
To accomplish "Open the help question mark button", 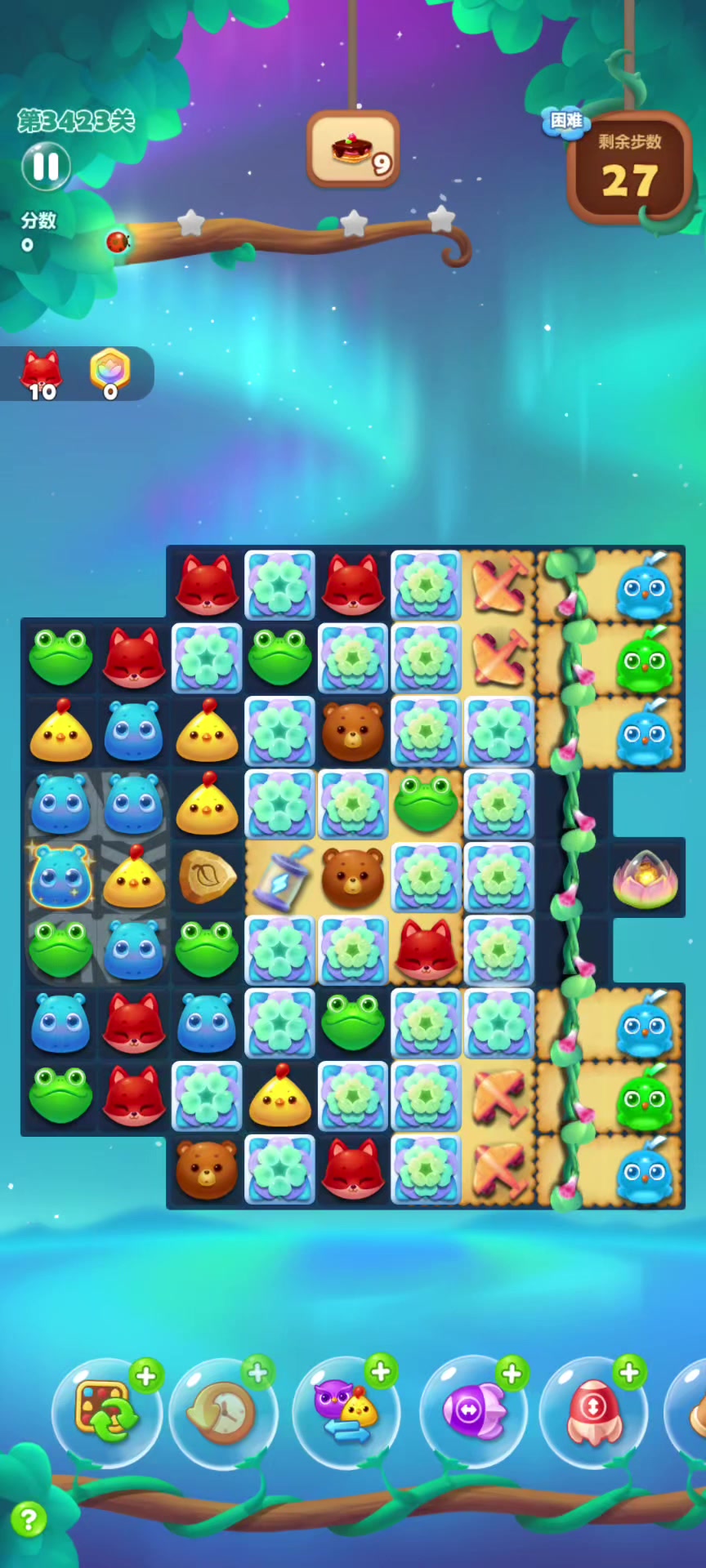I will [x=29, y=1520].
